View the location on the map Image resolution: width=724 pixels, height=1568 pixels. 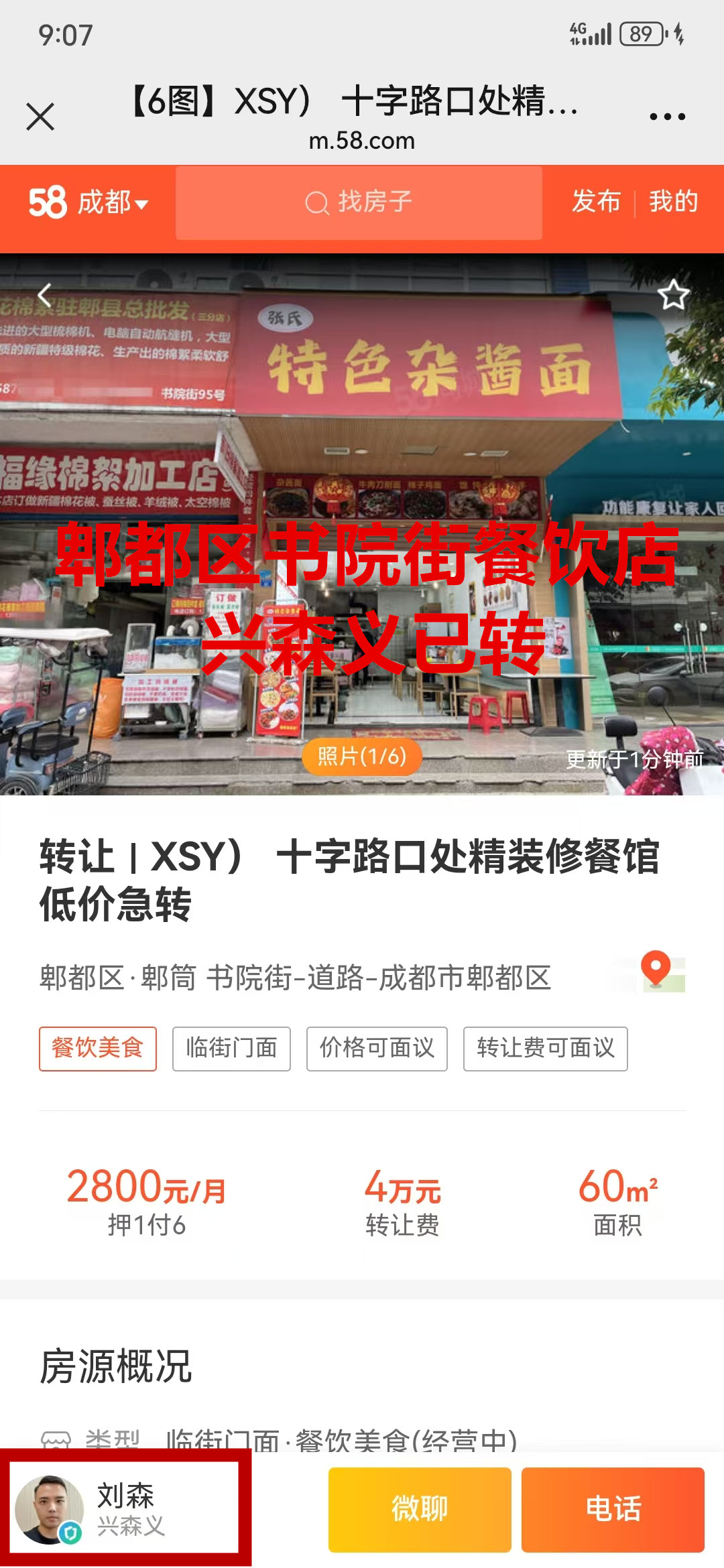pos(656,971)
